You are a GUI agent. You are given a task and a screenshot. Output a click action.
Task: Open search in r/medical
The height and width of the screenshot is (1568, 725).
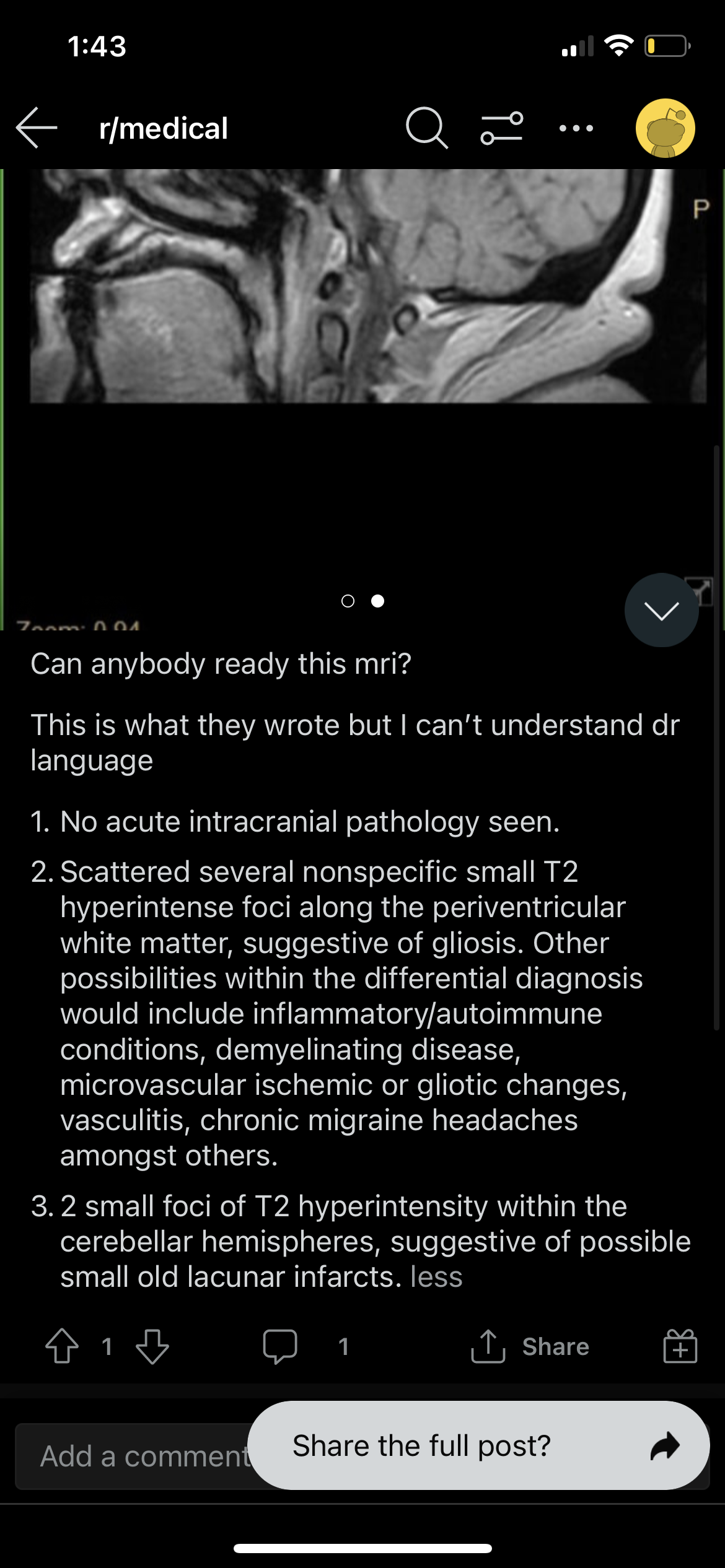pos(426,128)
